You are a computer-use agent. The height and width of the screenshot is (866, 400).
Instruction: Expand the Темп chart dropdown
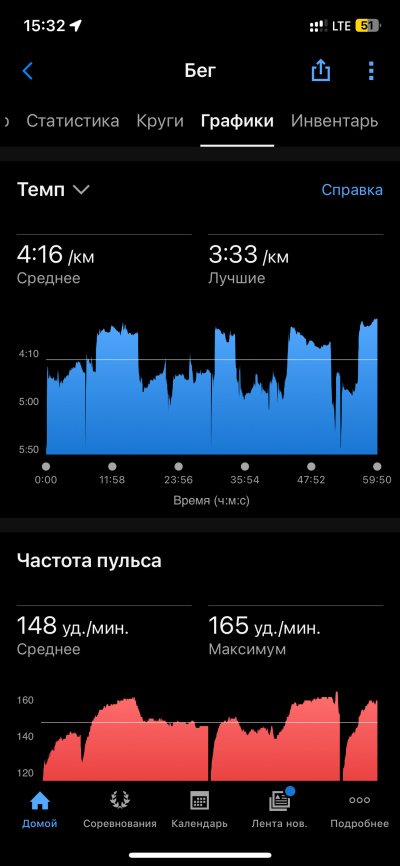pyautogui.click(x=53, y=190)
